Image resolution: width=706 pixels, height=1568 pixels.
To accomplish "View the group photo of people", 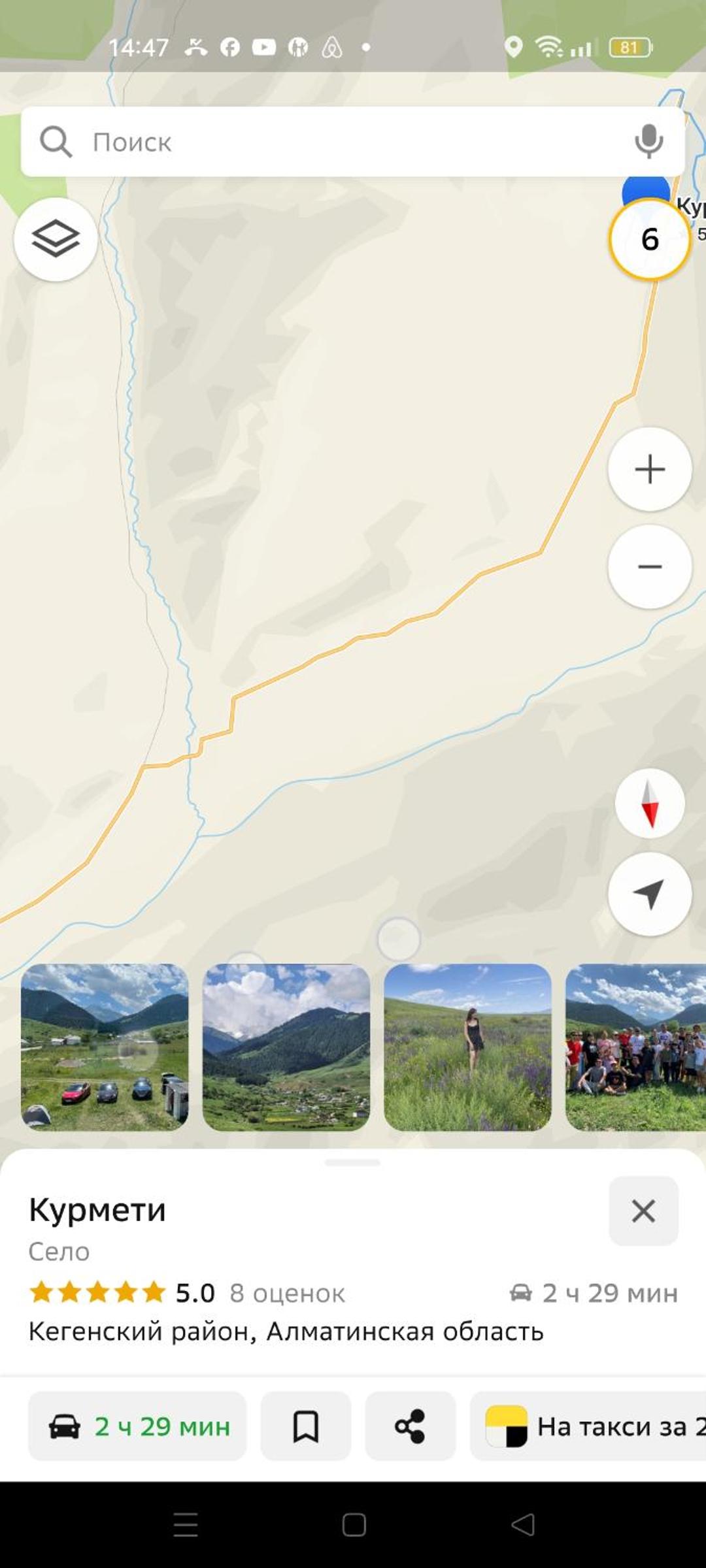I will coord(635,1047).
